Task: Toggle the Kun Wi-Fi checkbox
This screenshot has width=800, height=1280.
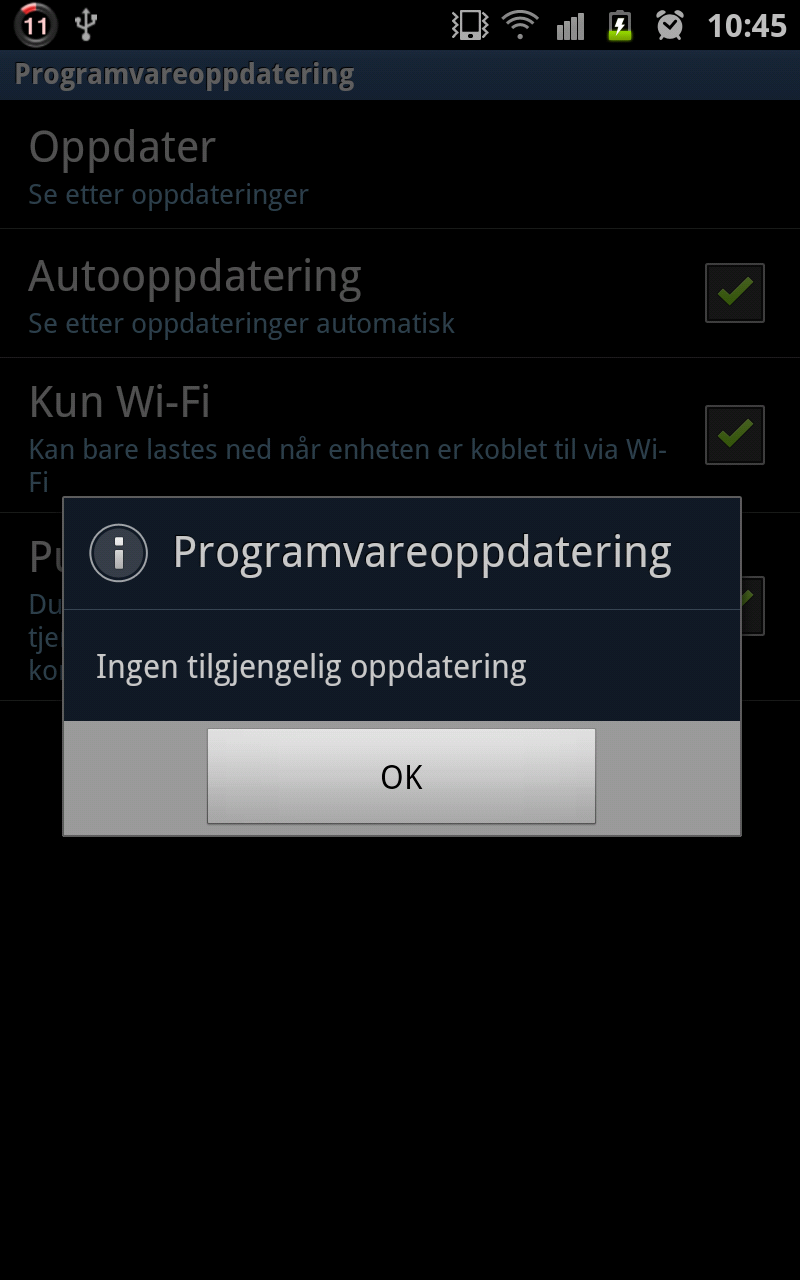Action: point(735,435)
